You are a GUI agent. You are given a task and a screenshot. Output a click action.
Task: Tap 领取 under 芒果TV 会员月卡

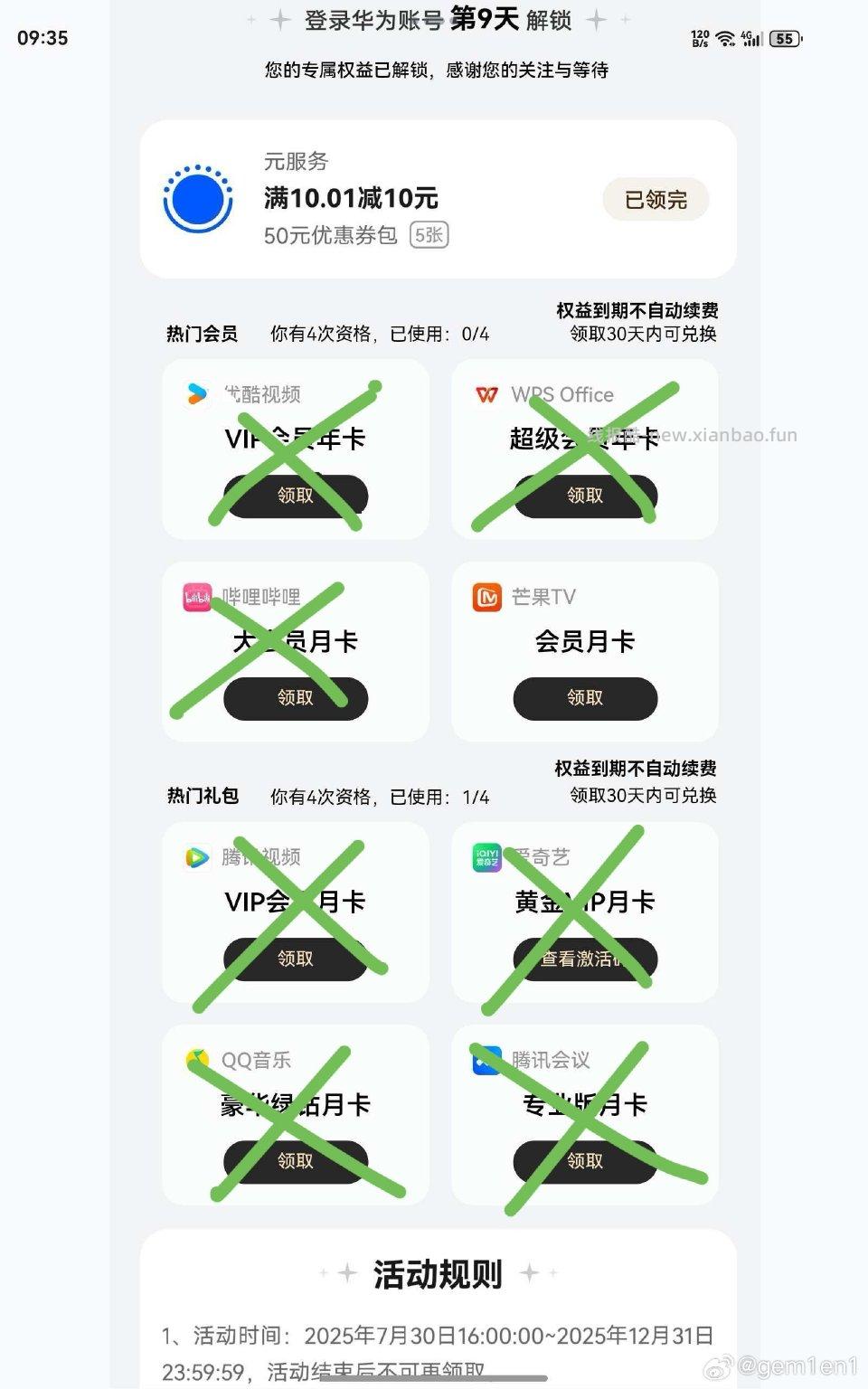[x=585, y=698]
